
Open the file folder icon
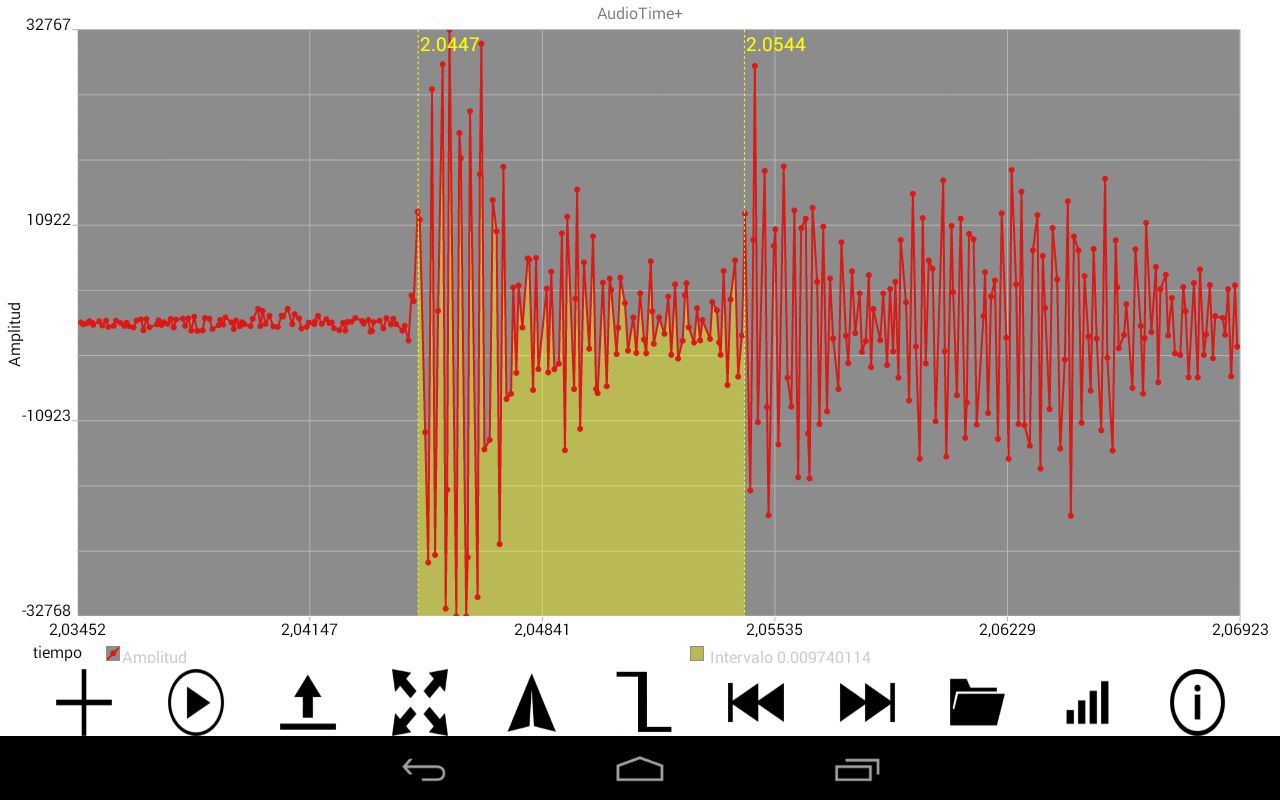977,702
